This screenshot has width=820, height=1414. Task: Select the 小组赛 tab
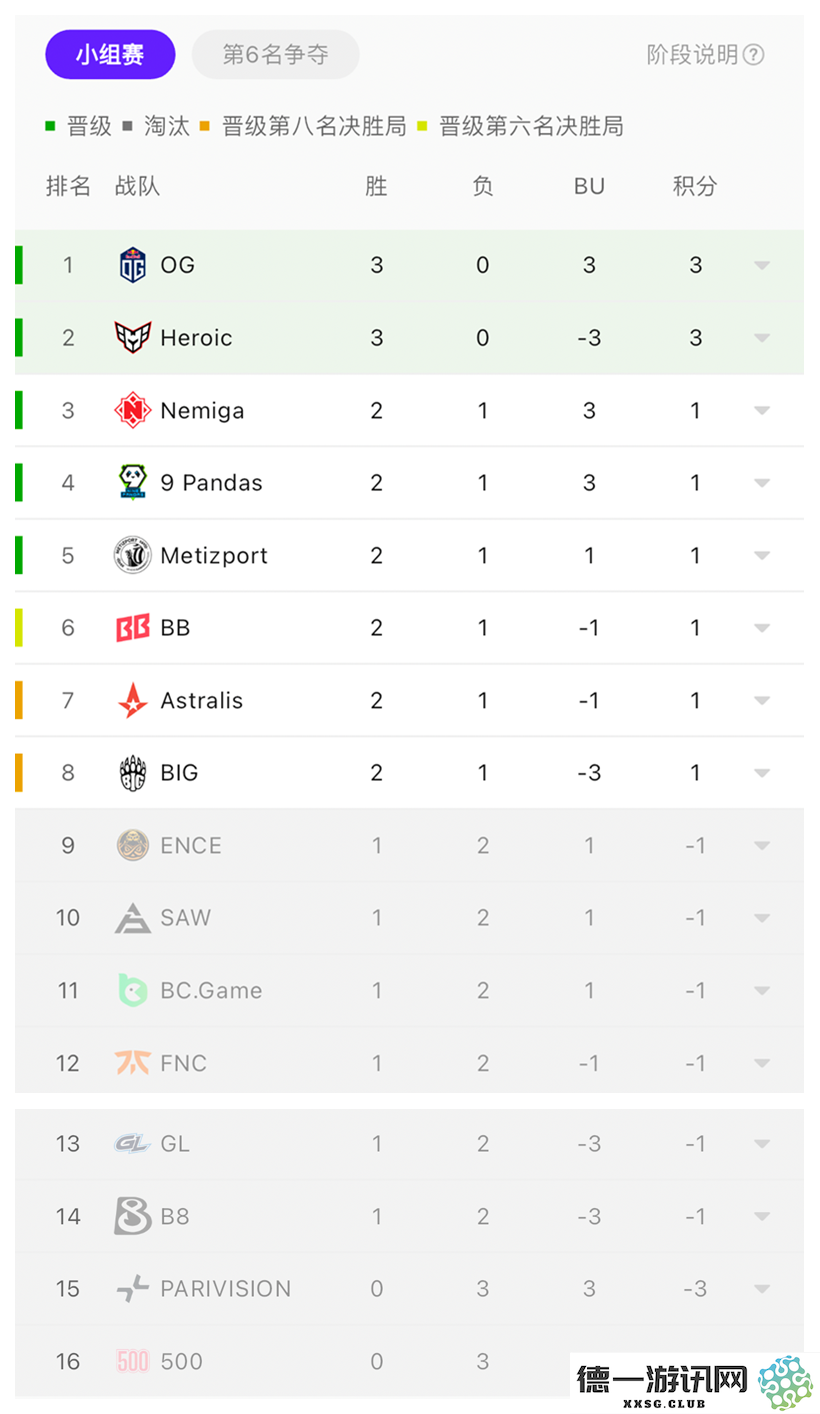click(110, 54)
